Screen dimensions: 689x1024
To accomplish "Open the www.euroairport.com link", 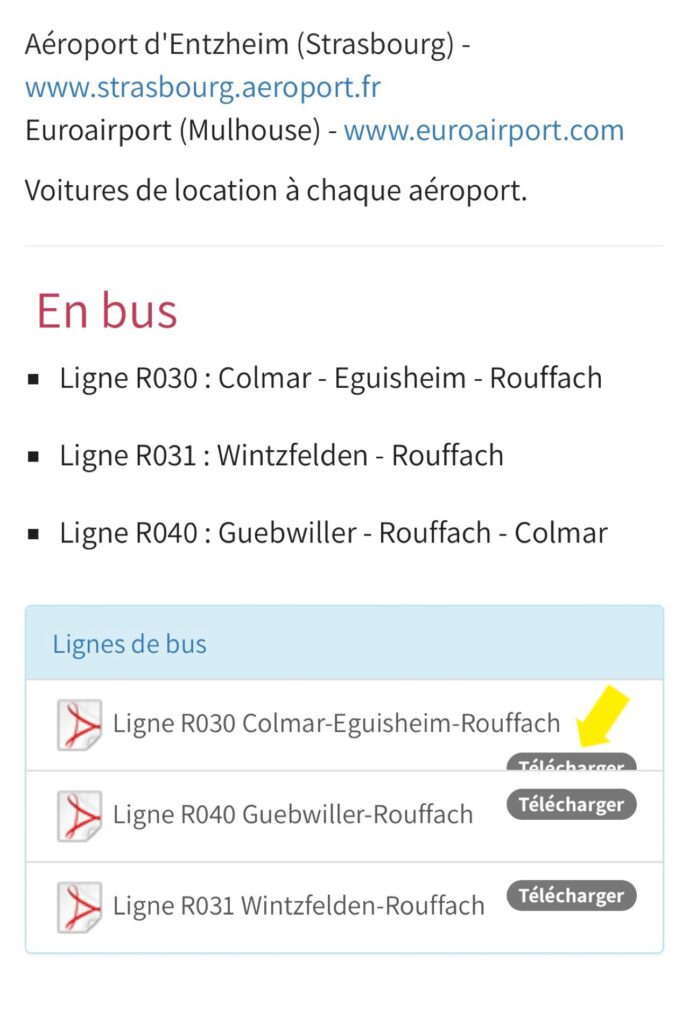I will pos(483,130).
